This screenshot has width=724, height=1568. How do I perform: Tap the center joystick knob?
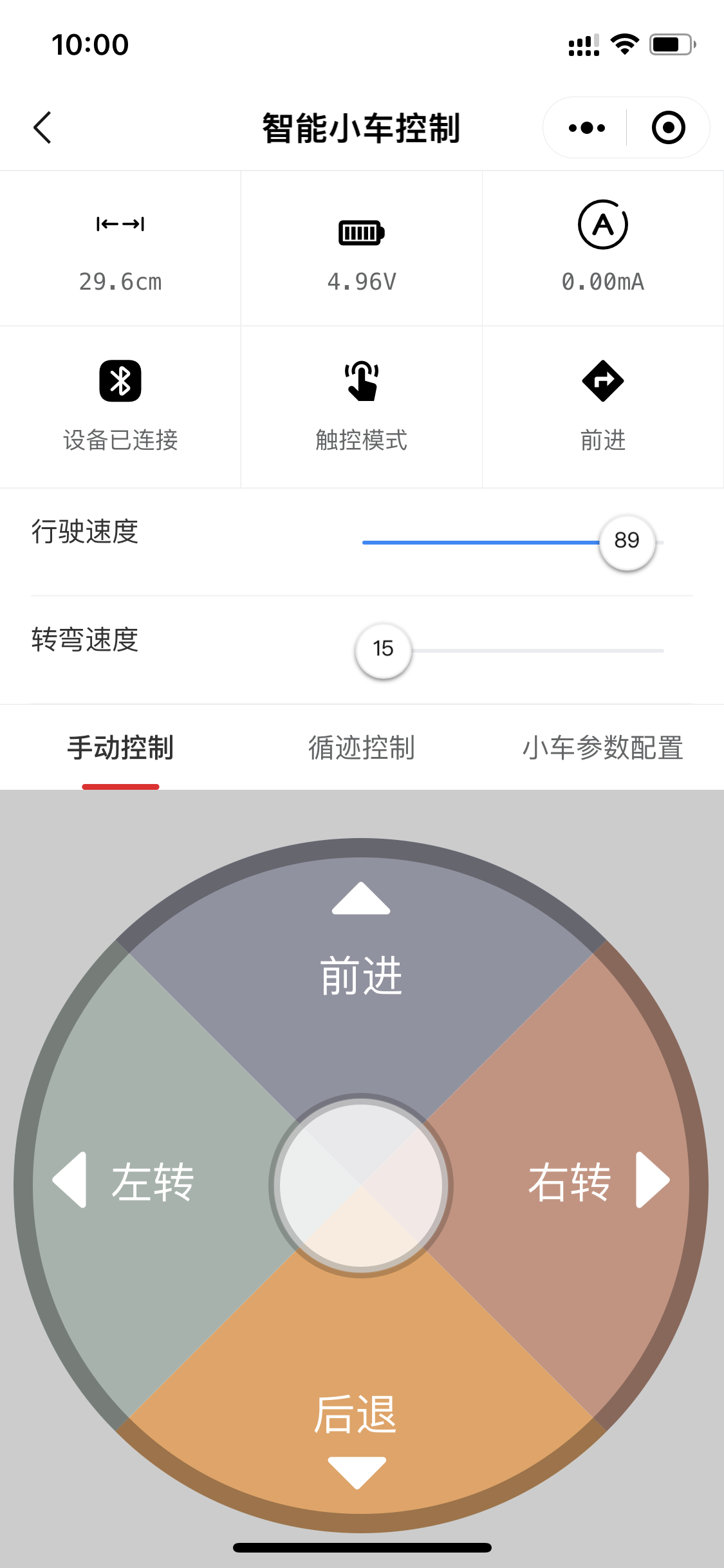[361, 1186]
